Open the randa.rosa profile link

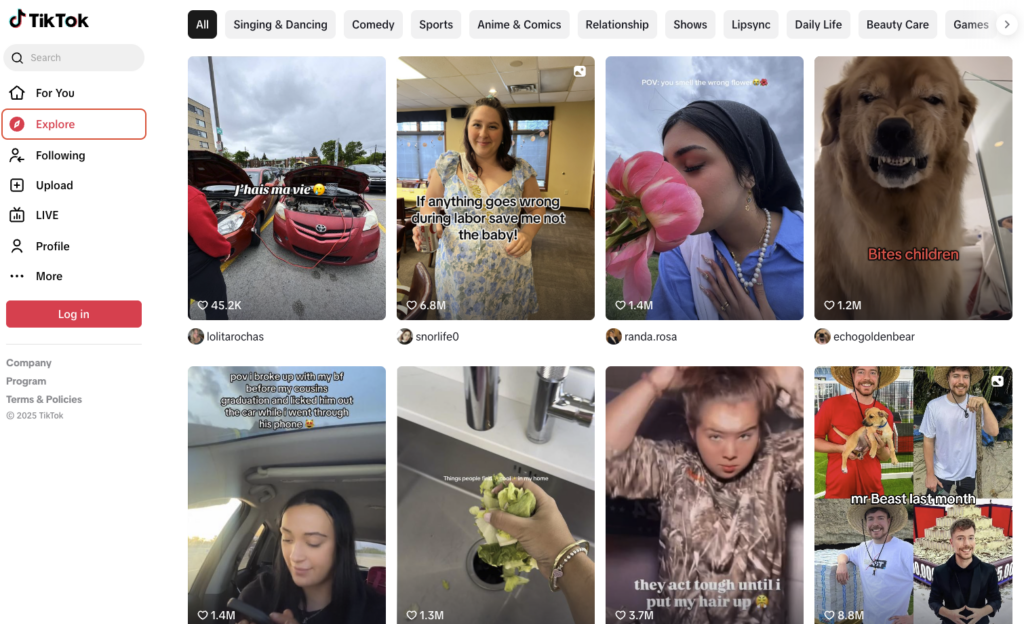coord(650,337)
